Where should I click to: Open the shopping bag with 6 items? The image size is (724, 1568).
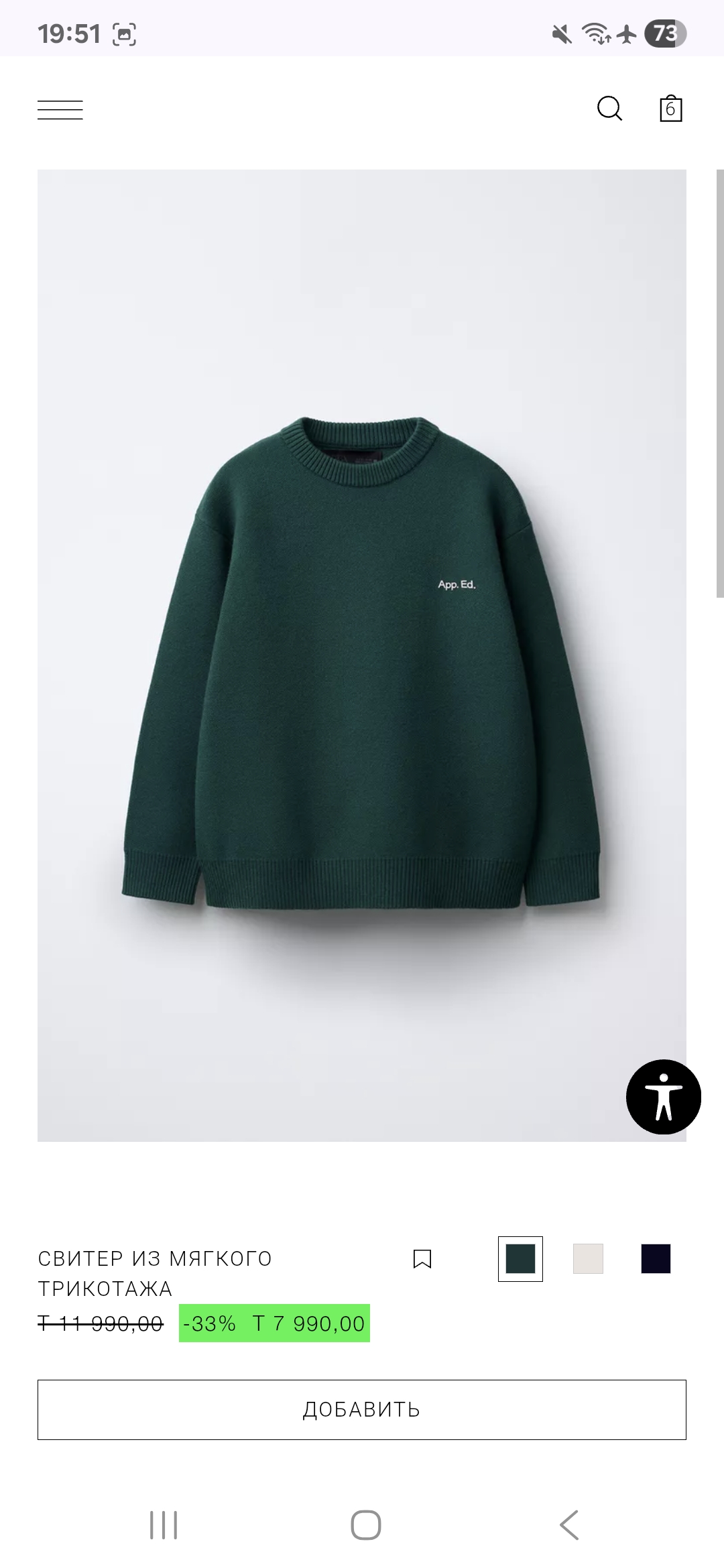click(x=670, y=109)
